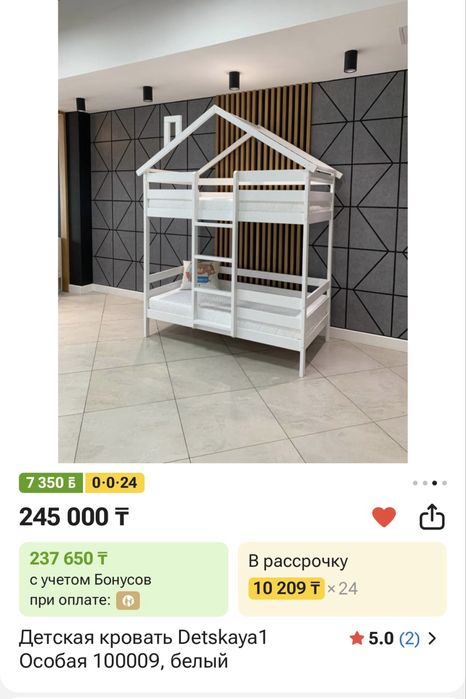Open the 5.0 rating reviews
The image size is (466, 699).
click(393, 639)
